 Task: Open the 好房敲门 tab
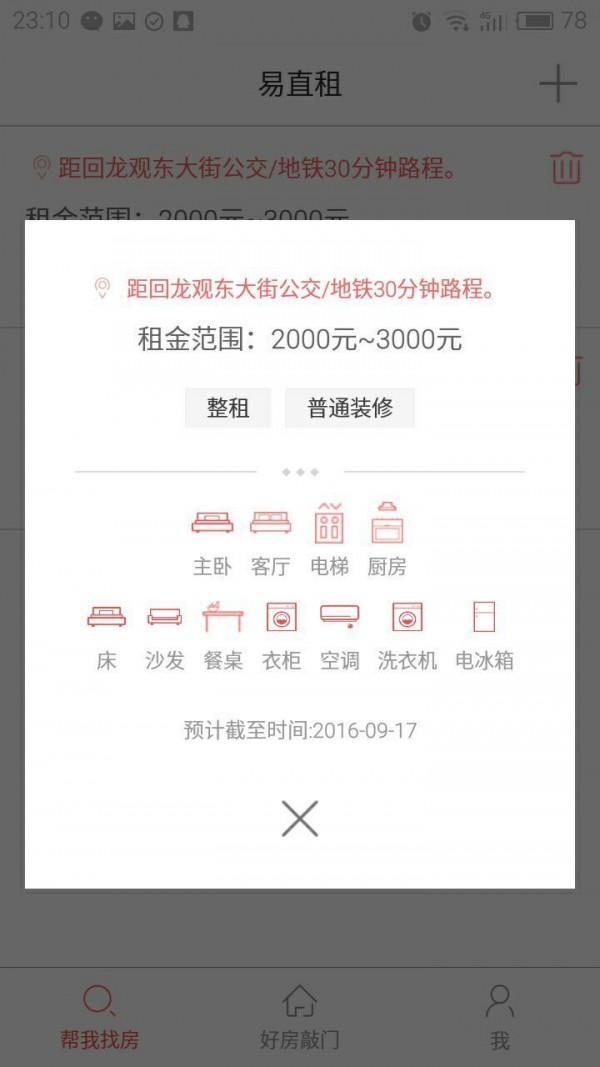coord(299,1016)
